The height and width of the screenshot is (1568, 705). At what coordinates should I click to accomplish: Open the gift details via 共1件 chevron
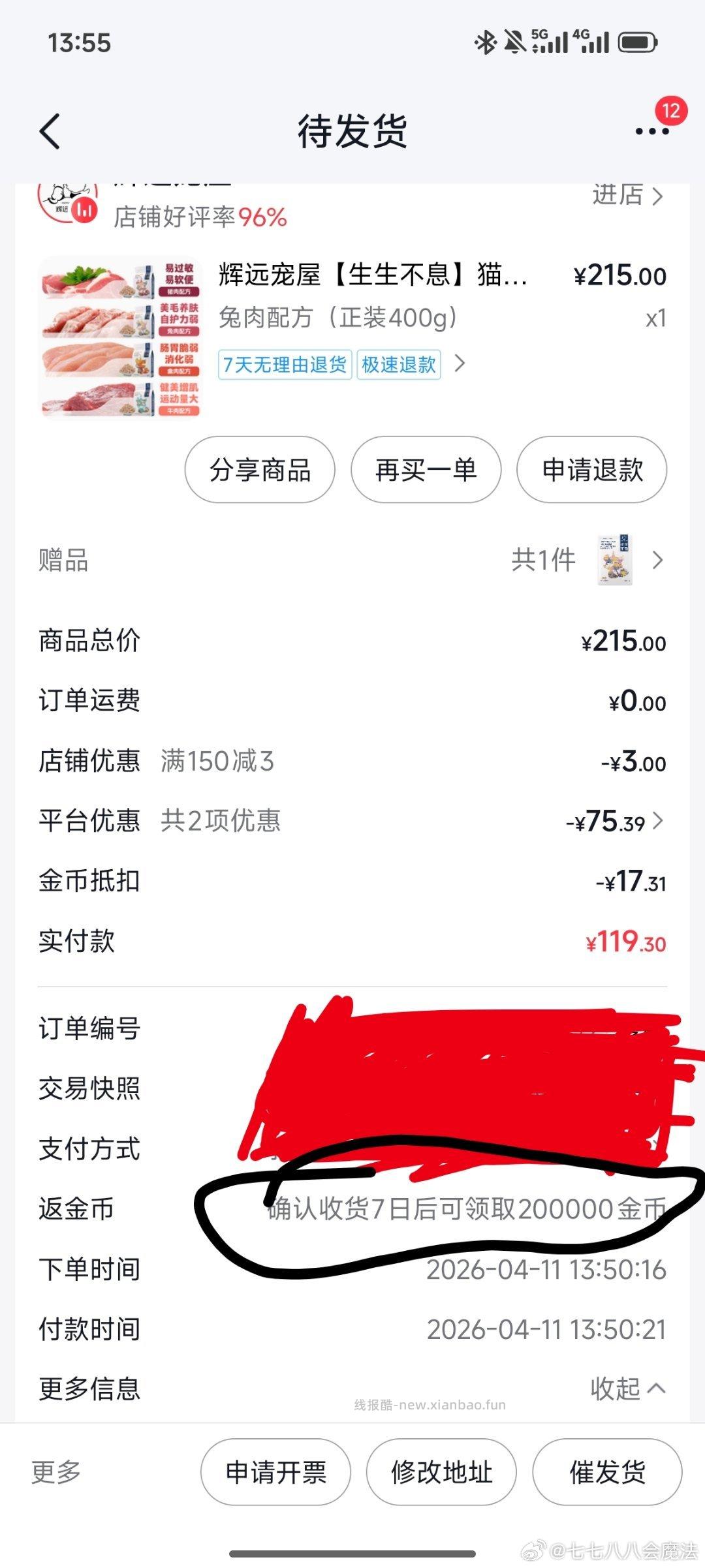(x=659, y=560)
